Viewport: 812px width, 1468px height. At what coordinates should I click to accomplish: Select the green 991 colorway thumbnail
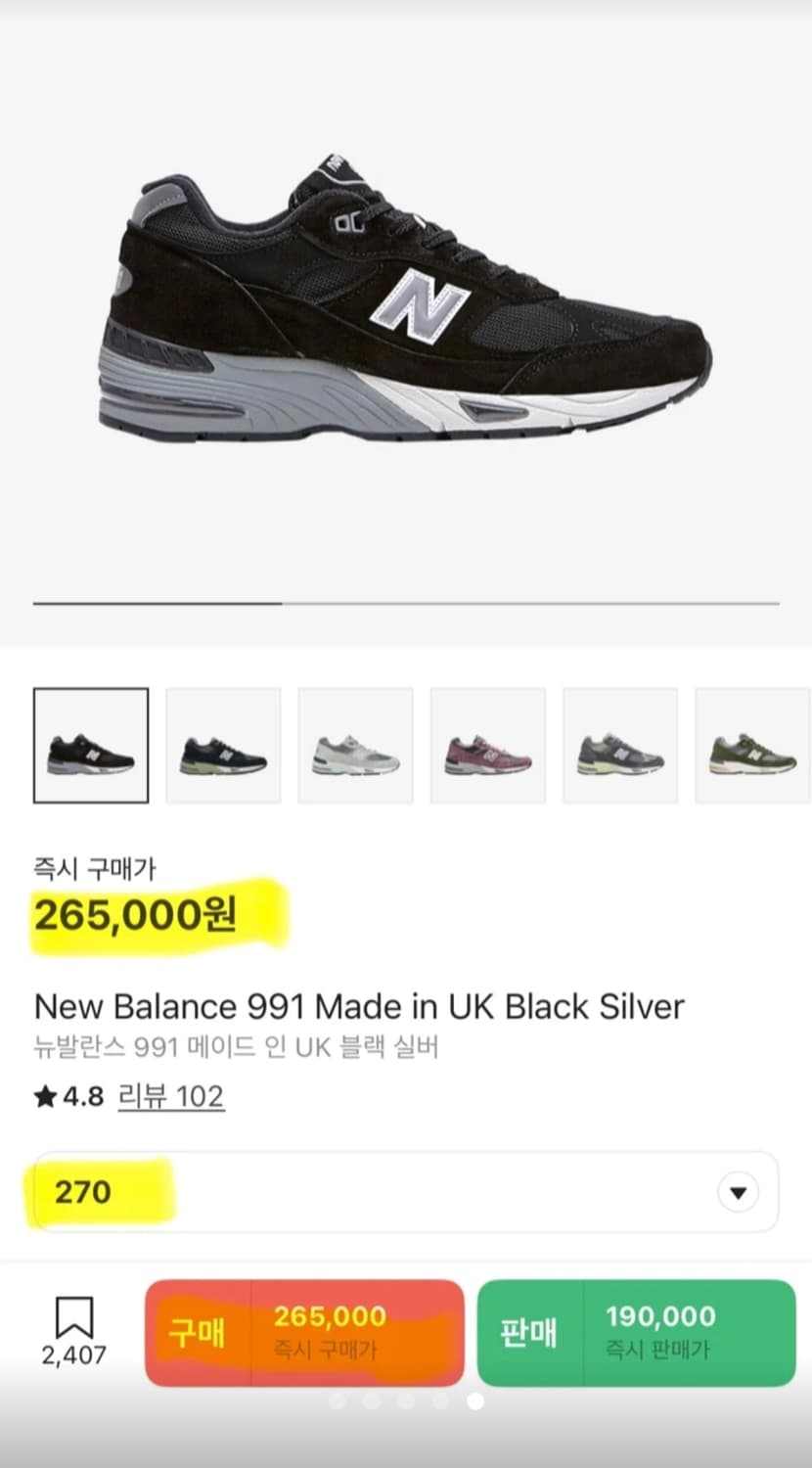tap(752, 745)
